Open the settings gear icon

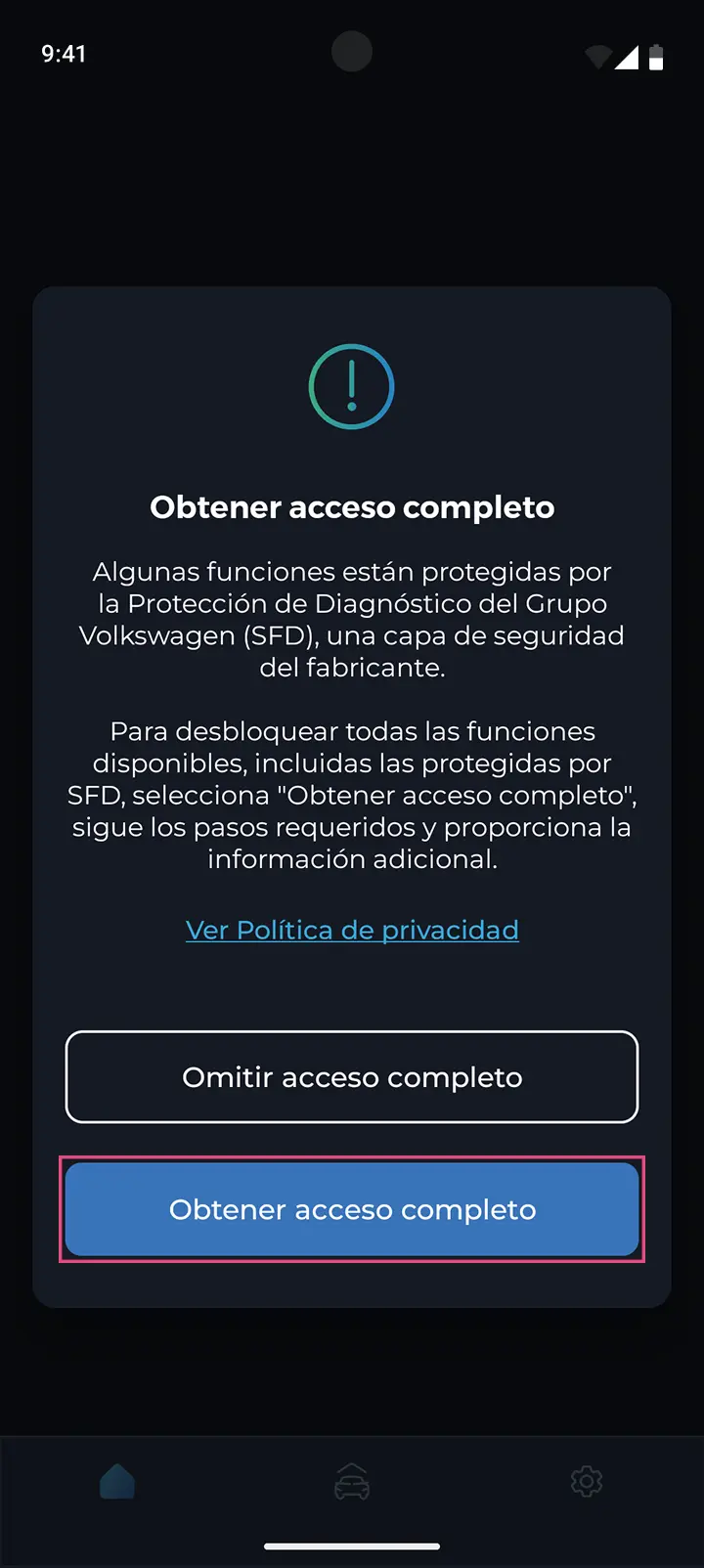click(x=587, y=1481)
